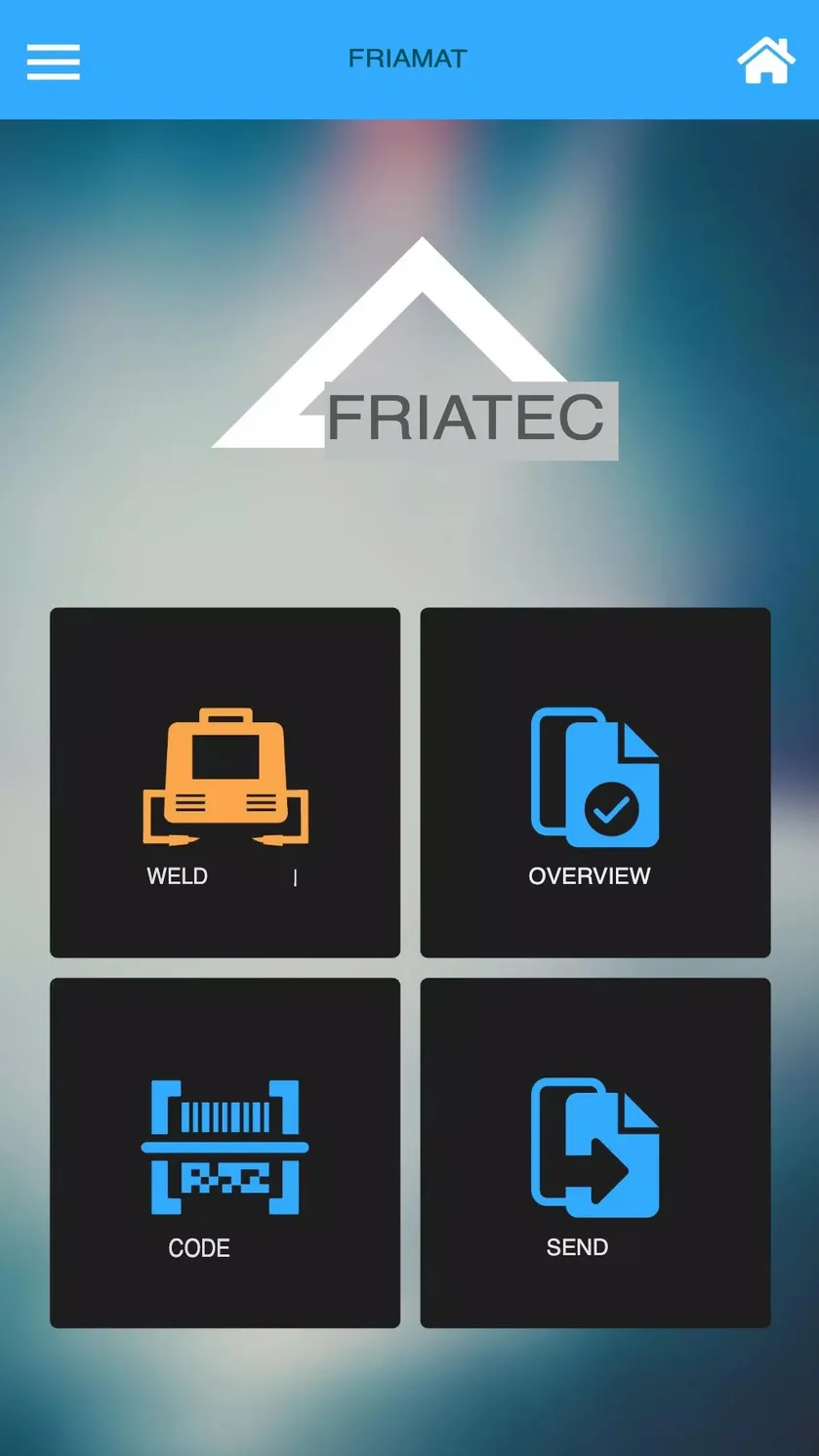This screenshot has width=819, height=1456.
Task: Tap the home icon in the header
Action: click(766, 61)
